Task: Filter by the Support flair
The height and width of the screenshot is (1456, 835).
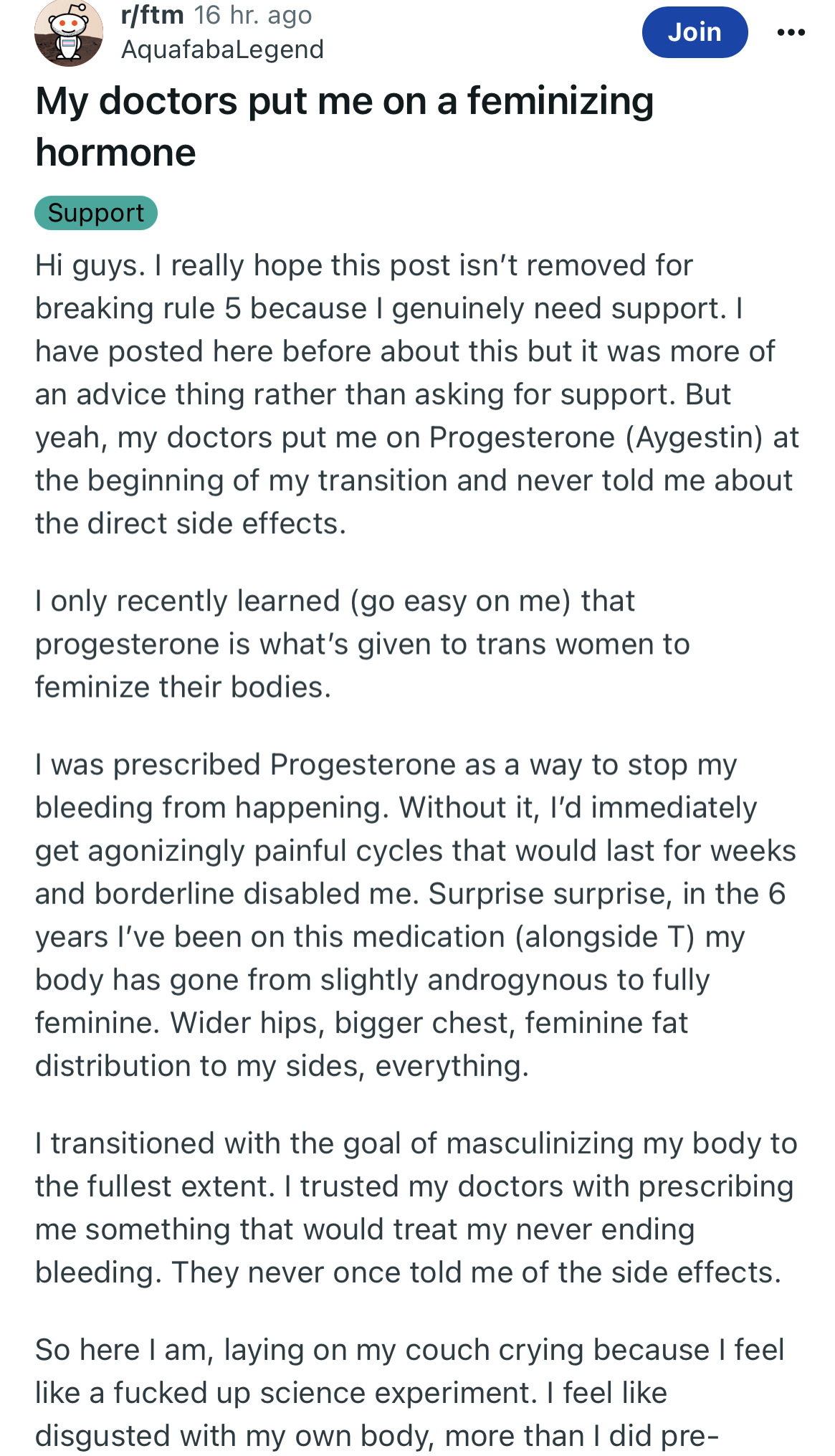Action: click(x=96, y=213)
